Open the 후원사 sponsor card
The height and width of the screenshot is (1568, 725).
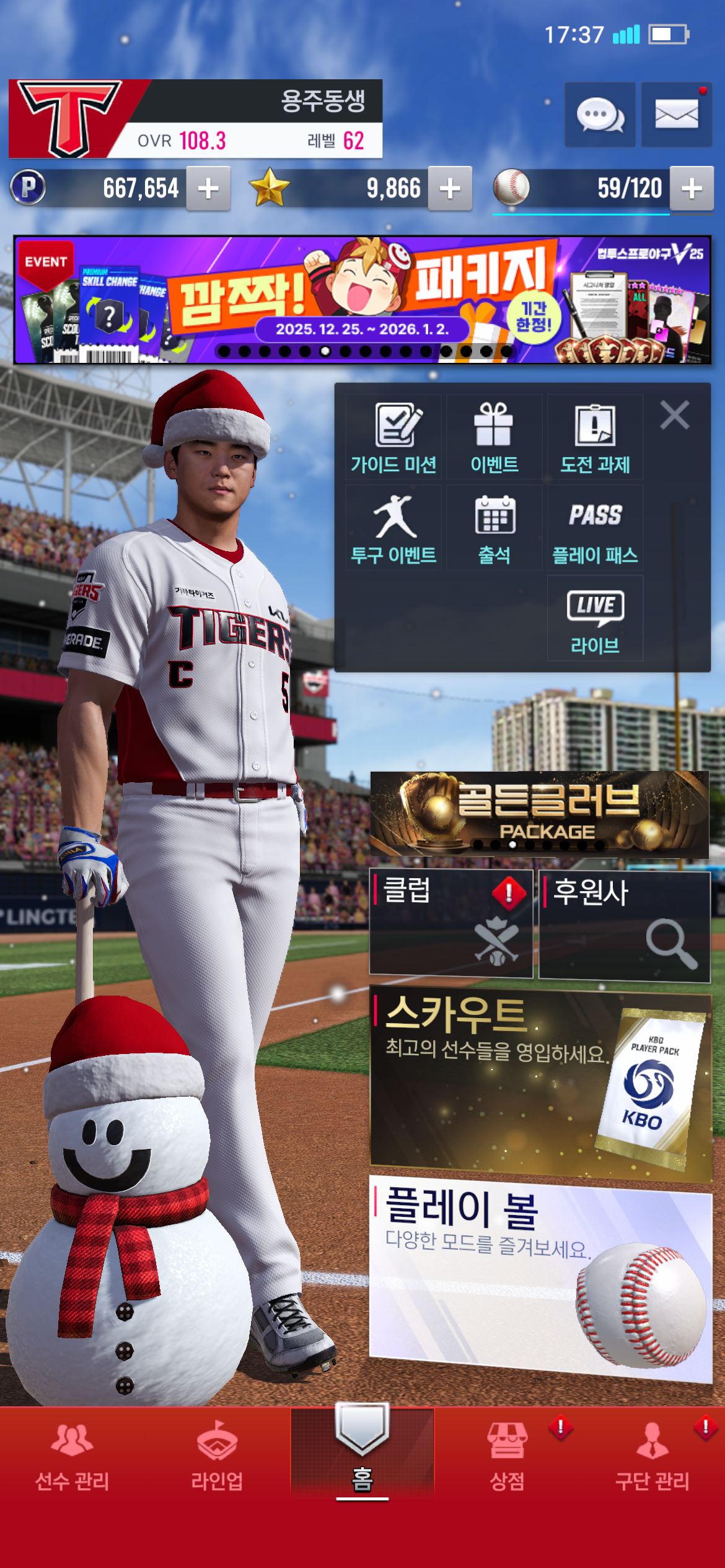pyautogui.click(x=625, y=925)
